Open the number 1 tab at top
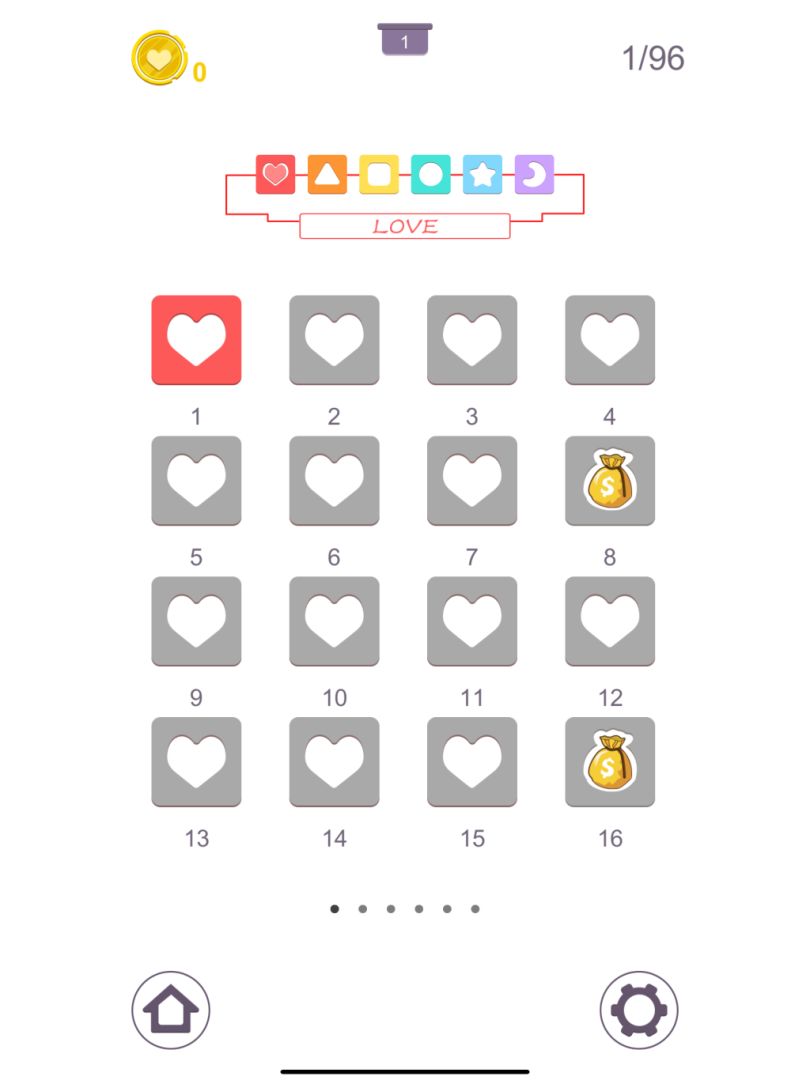 405,41
